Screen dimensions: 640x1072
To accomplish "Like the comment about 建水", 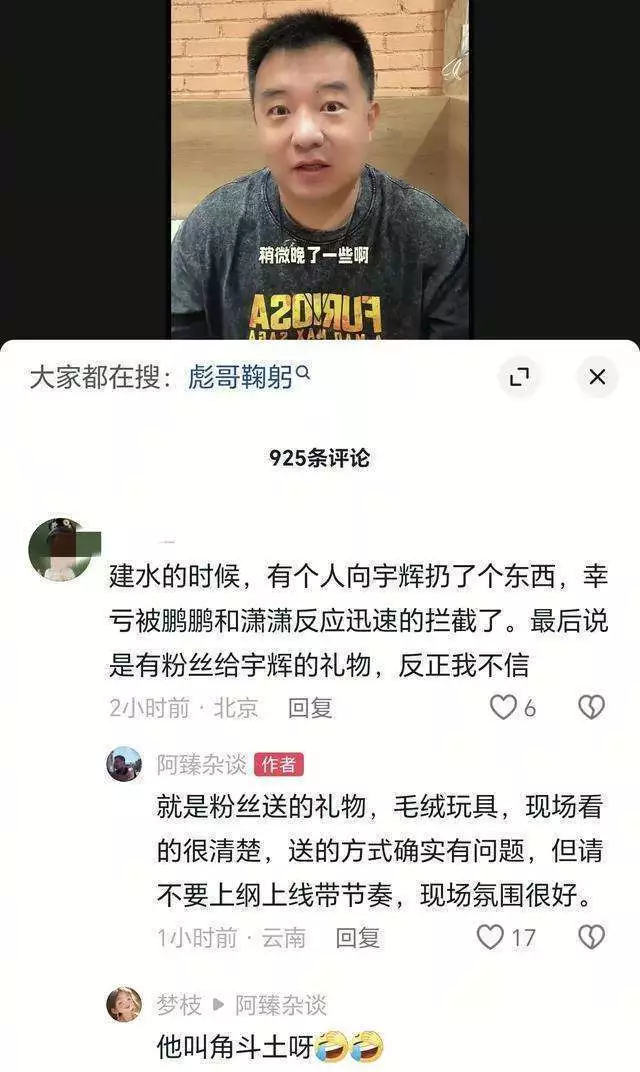I will tap(502, 708).
